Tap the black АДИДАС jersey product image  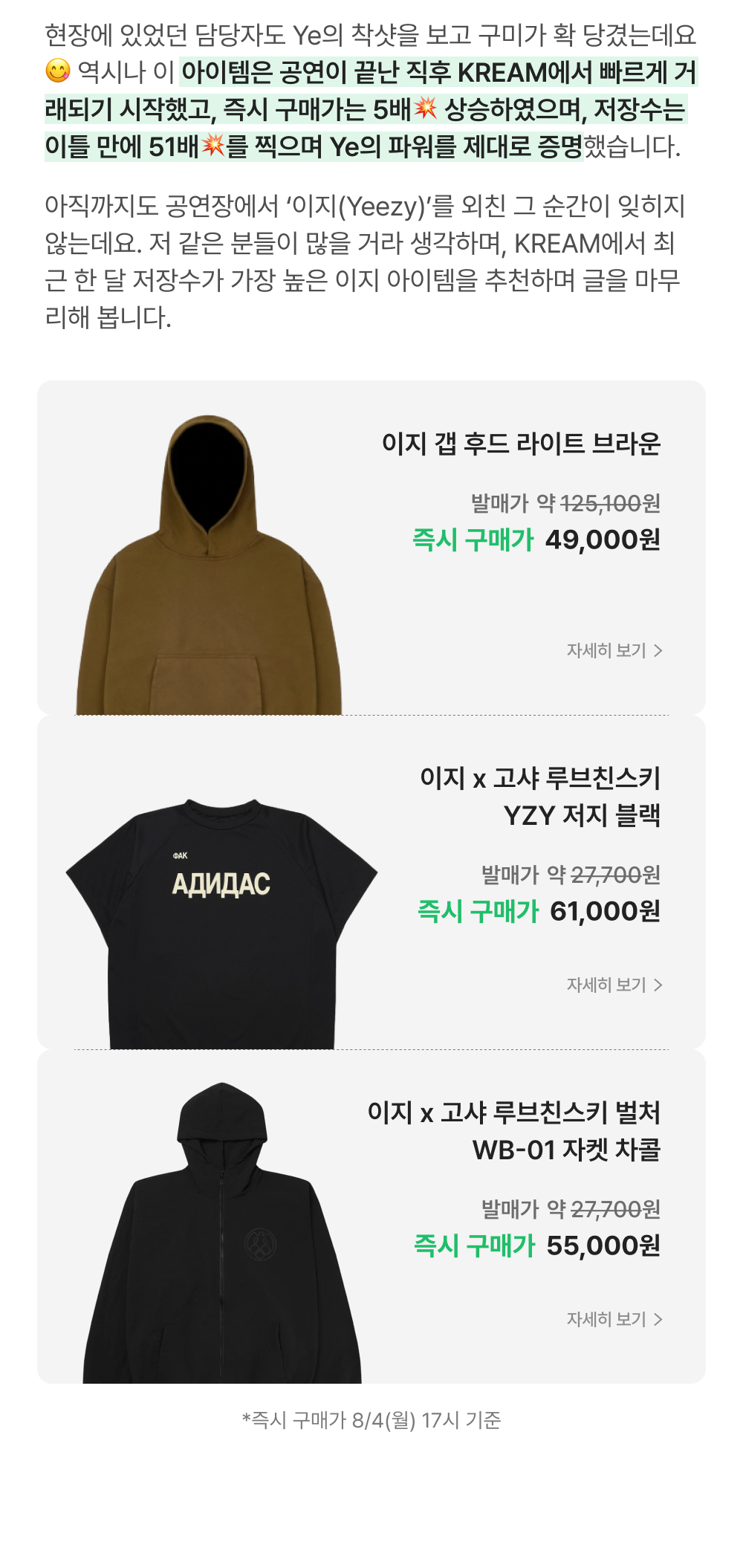click(x=221, y=924)
